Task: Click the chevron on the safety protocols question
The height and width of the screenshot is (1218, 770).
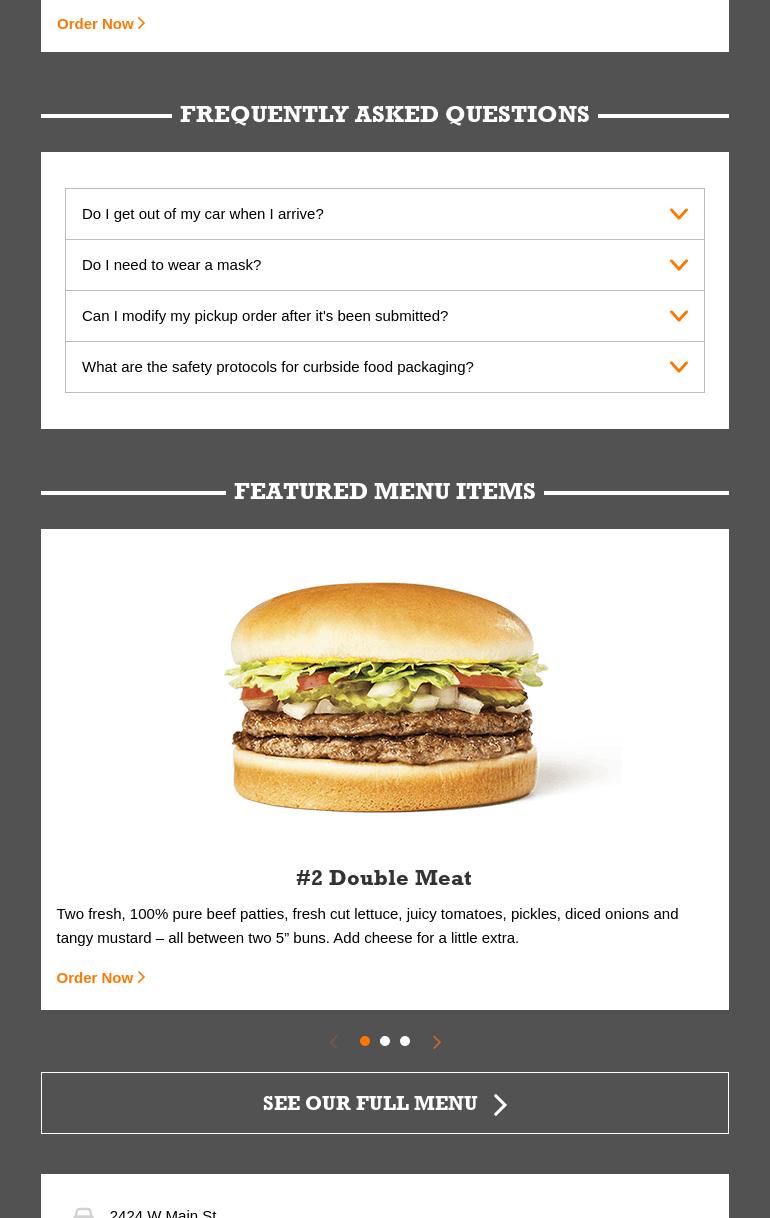Action: pos(679,366)
